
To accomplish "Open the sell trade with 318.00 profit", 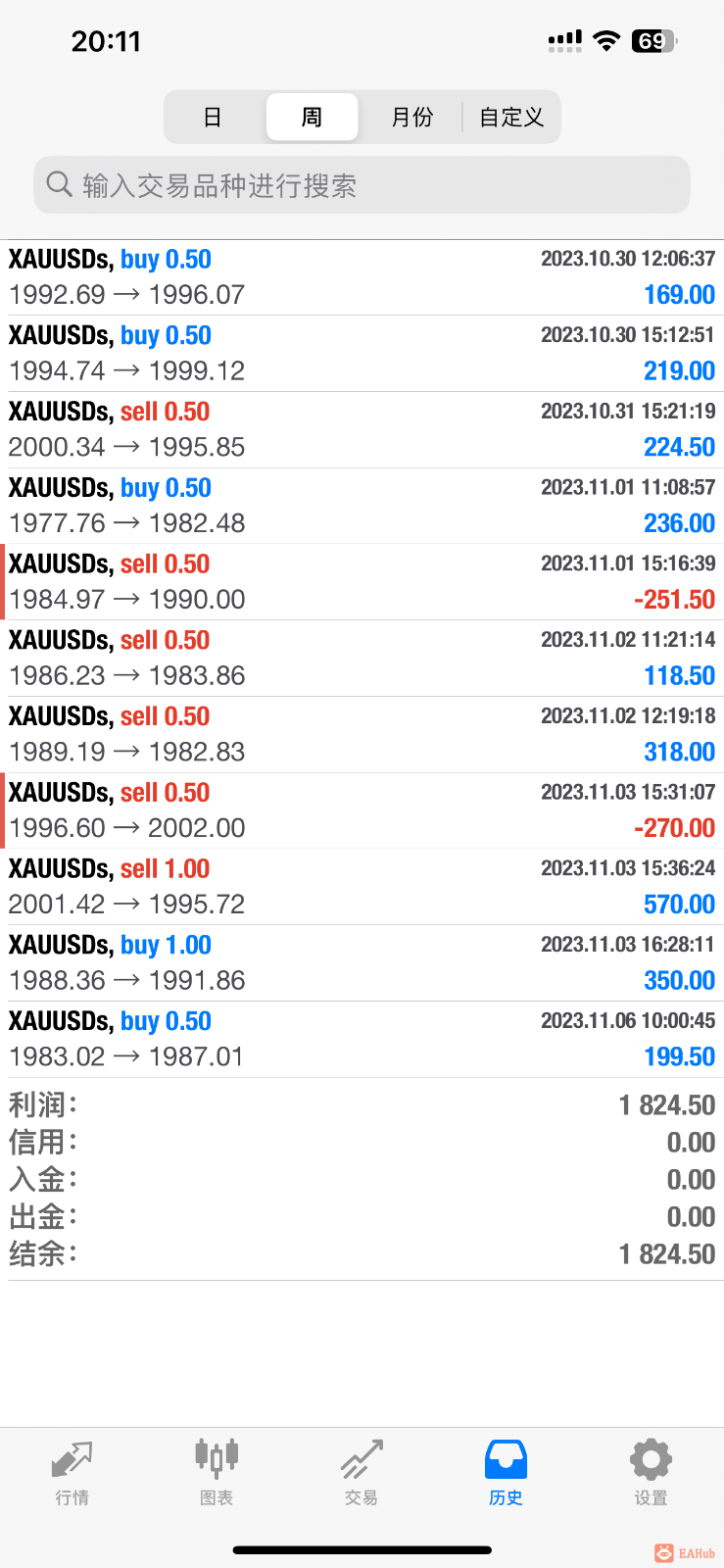I will tap(362, 735).
